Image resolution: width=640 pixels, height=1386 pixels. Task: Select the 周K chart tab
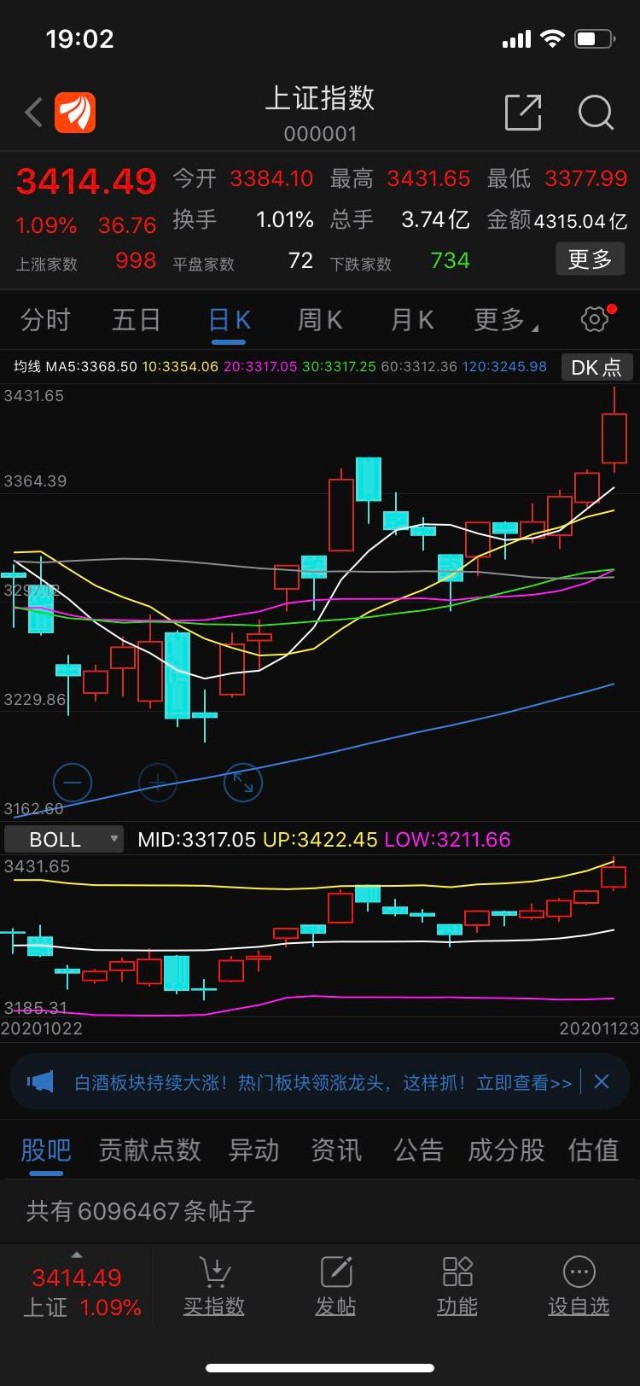[320, 320]
